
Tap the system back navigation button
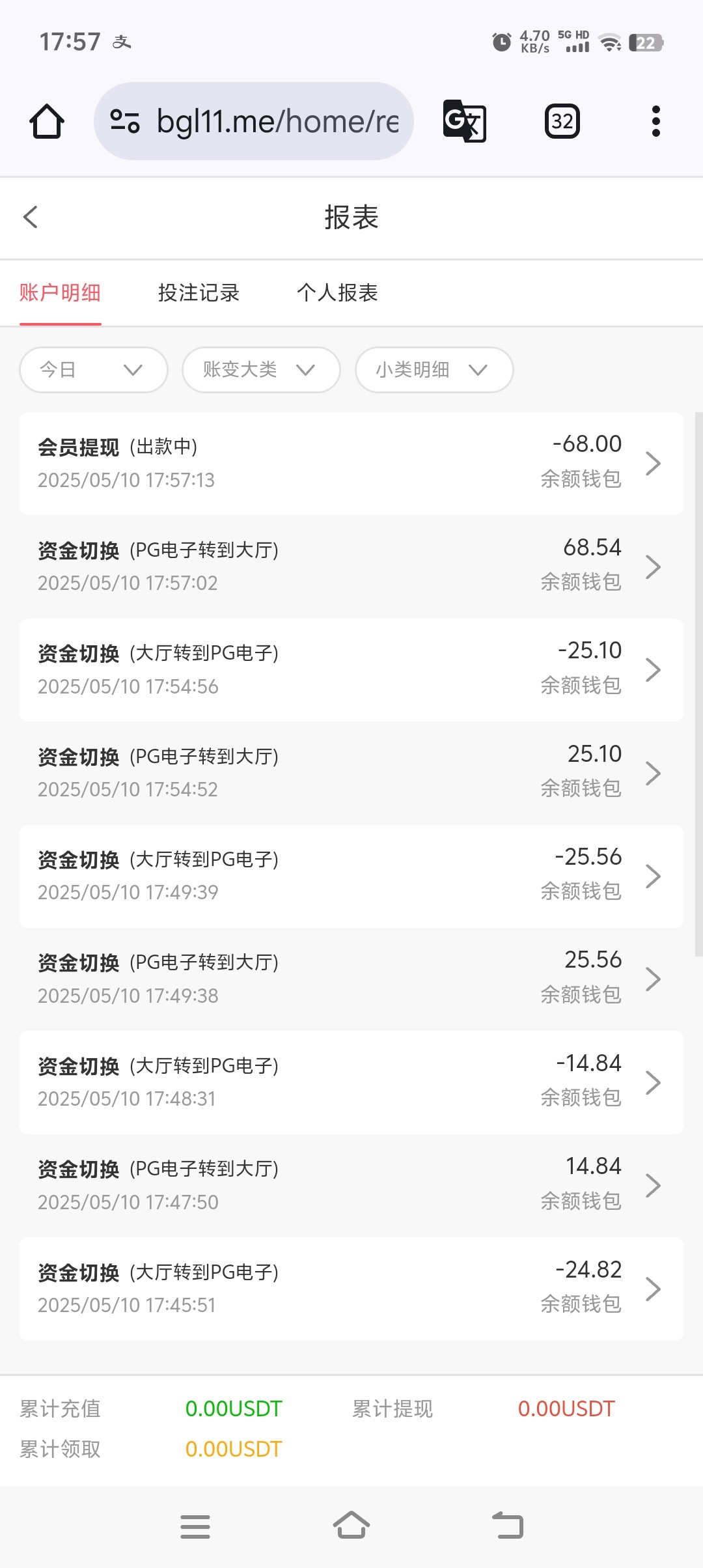[x=508, y=1526]
